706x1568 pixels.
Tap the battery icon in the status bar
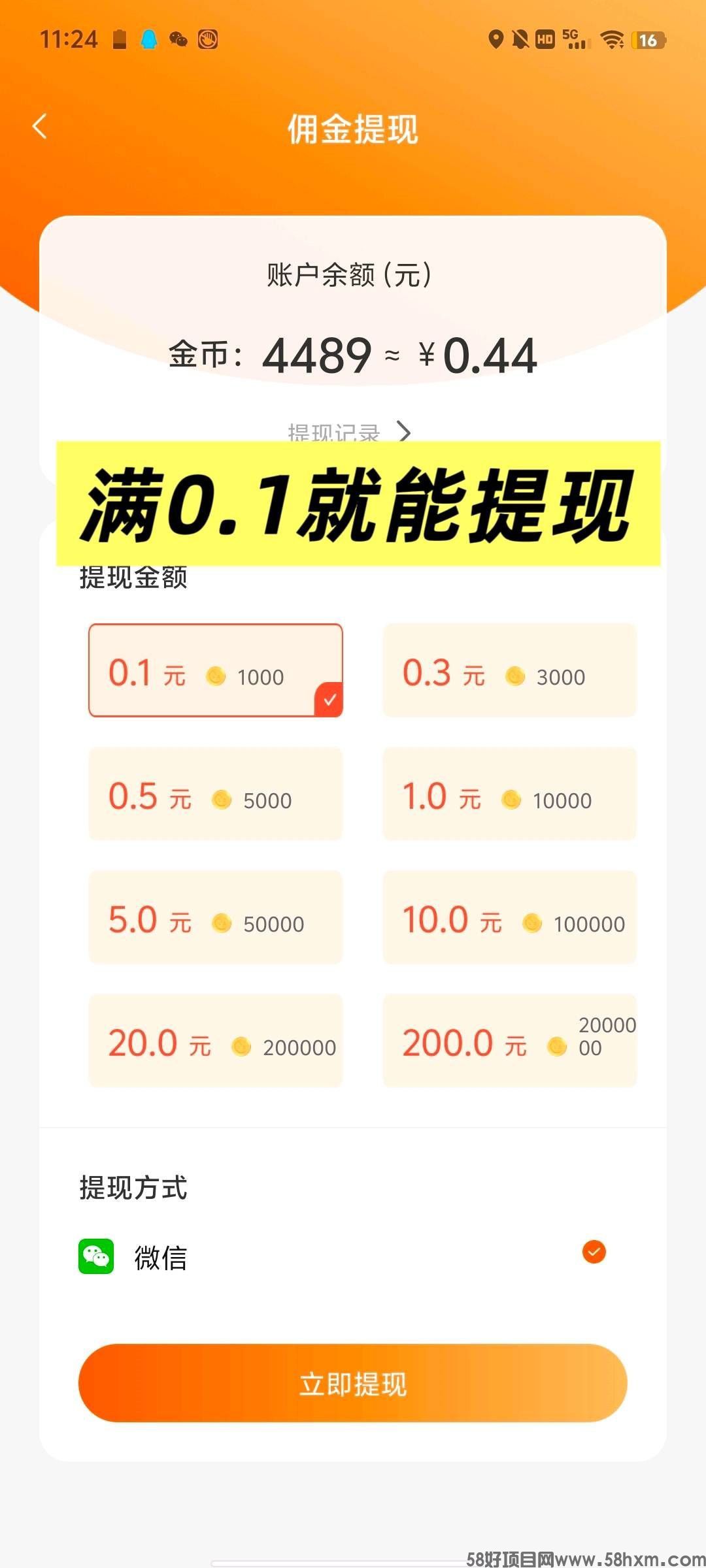(648, 41)
